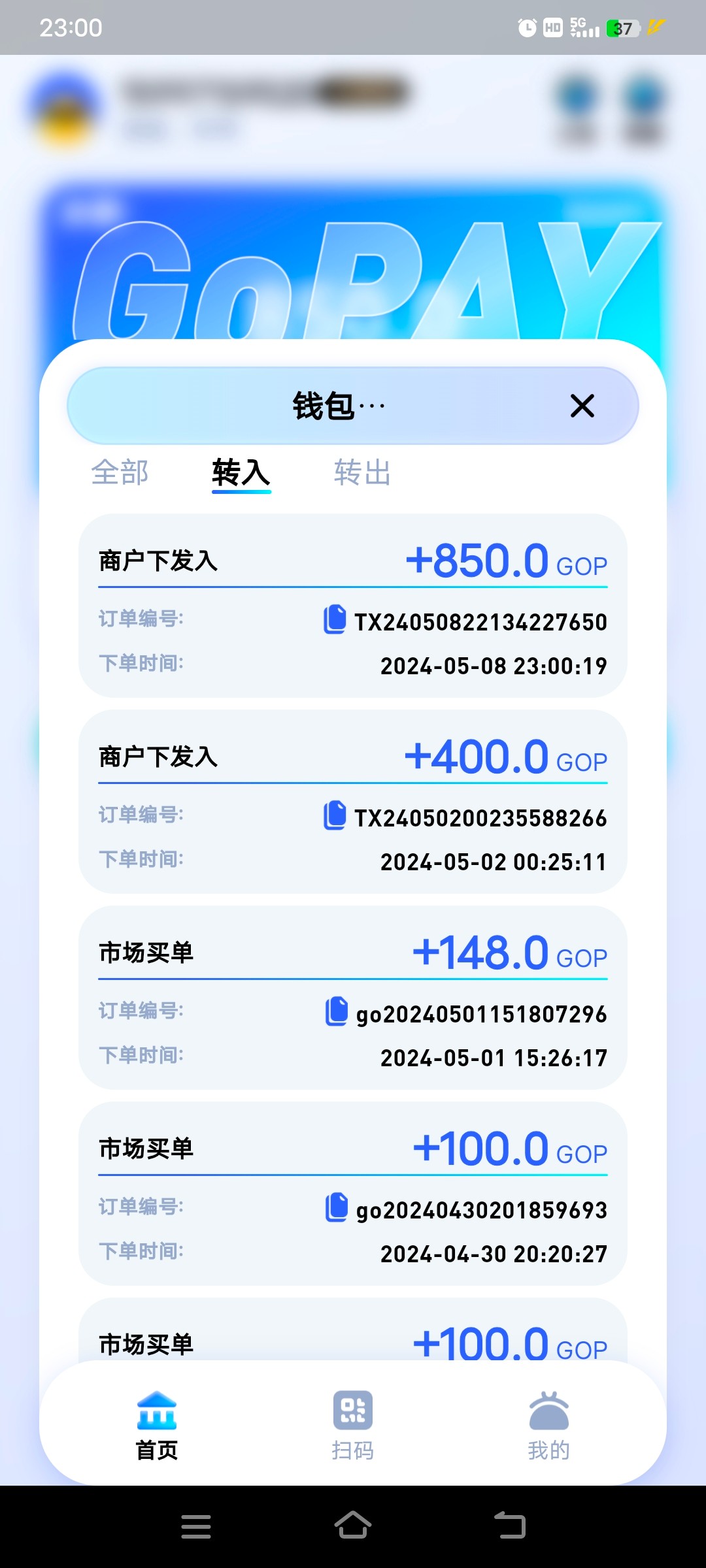Tap the system home button
The width and height of the screenshot is (706, 1568).
353,1526
